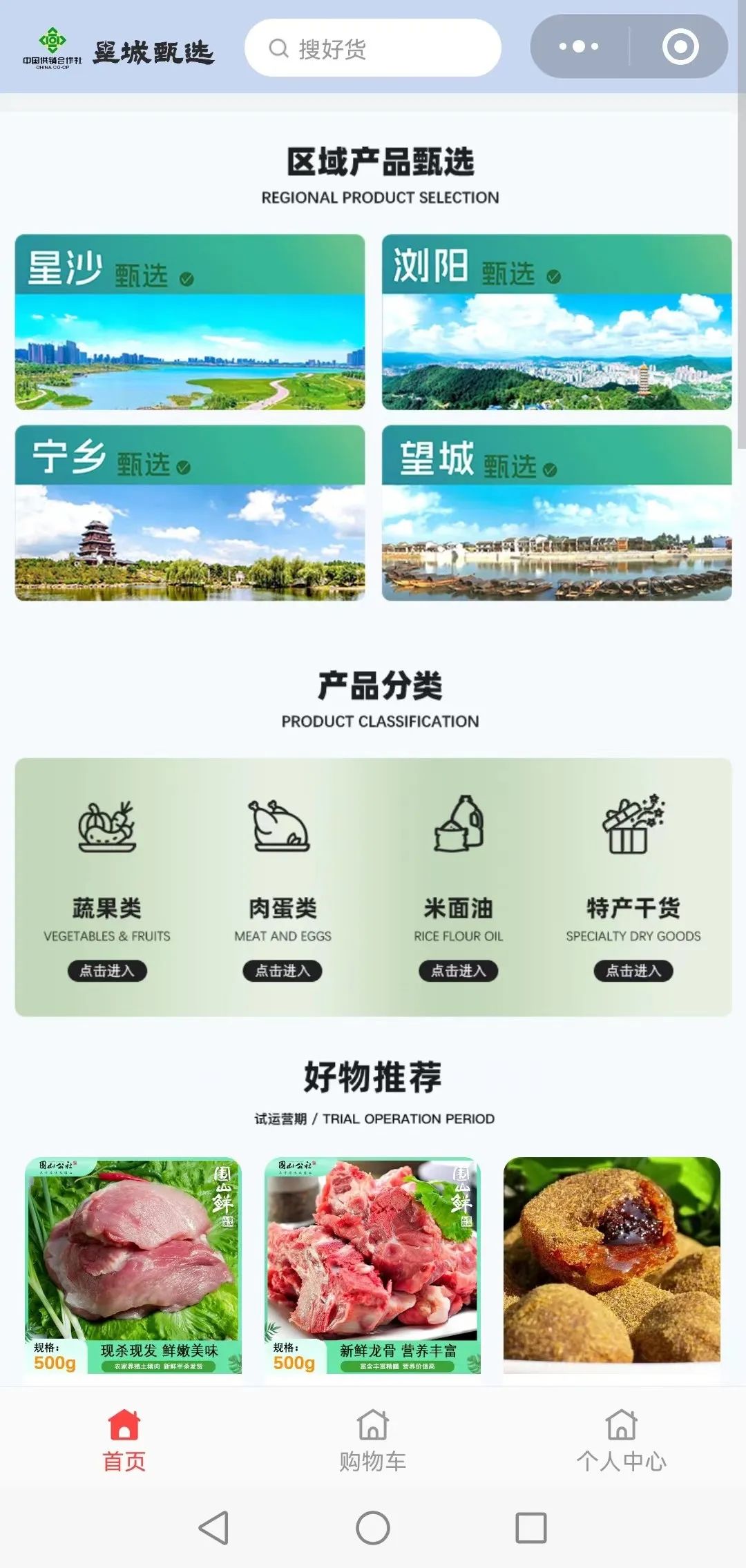Go back using the system back button
This screenshot has width=746, height=1568.
(213, 1528)
